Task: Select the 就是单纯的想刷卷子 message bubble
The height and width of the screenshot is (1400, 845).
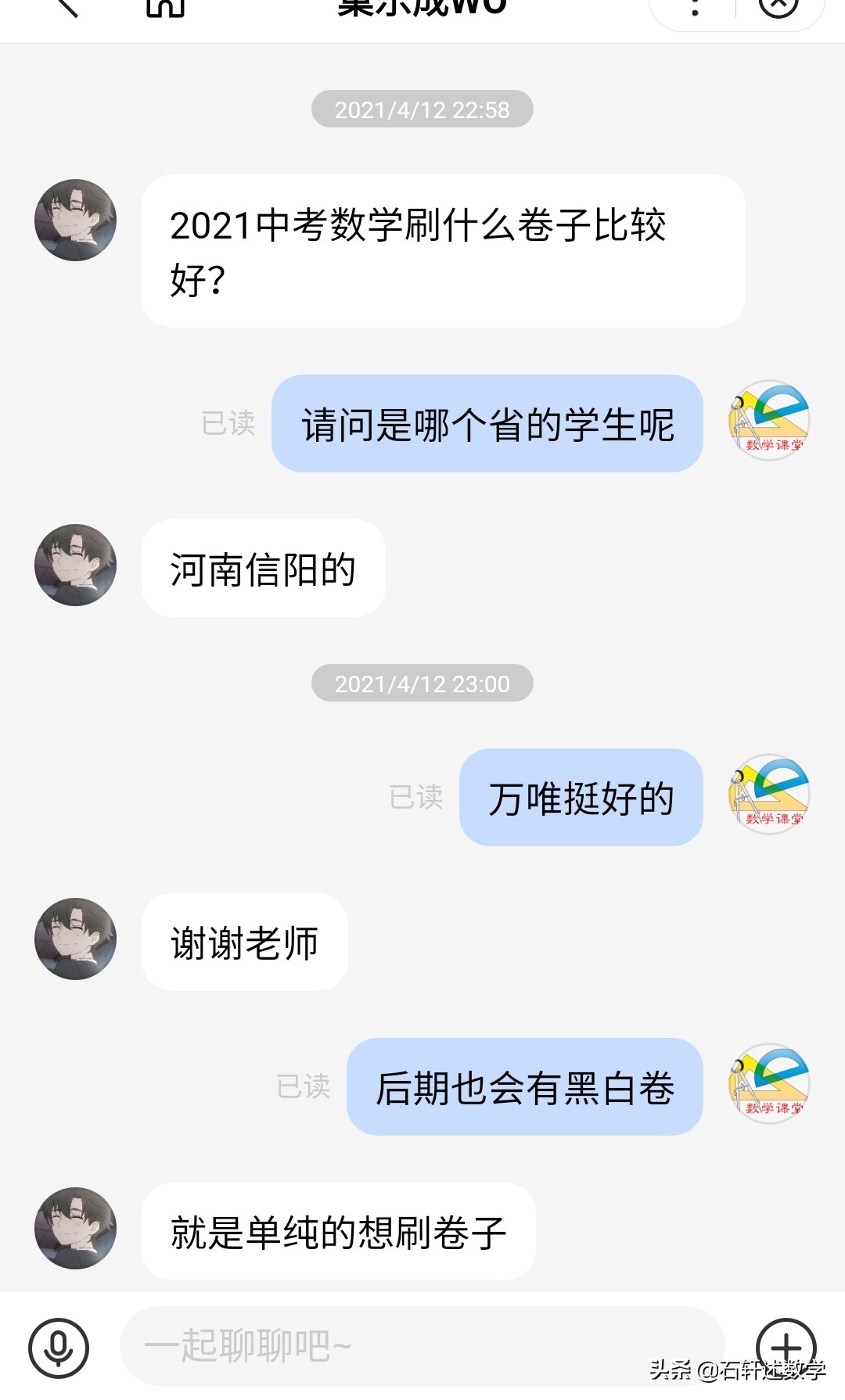Action: click(336, 1231)
